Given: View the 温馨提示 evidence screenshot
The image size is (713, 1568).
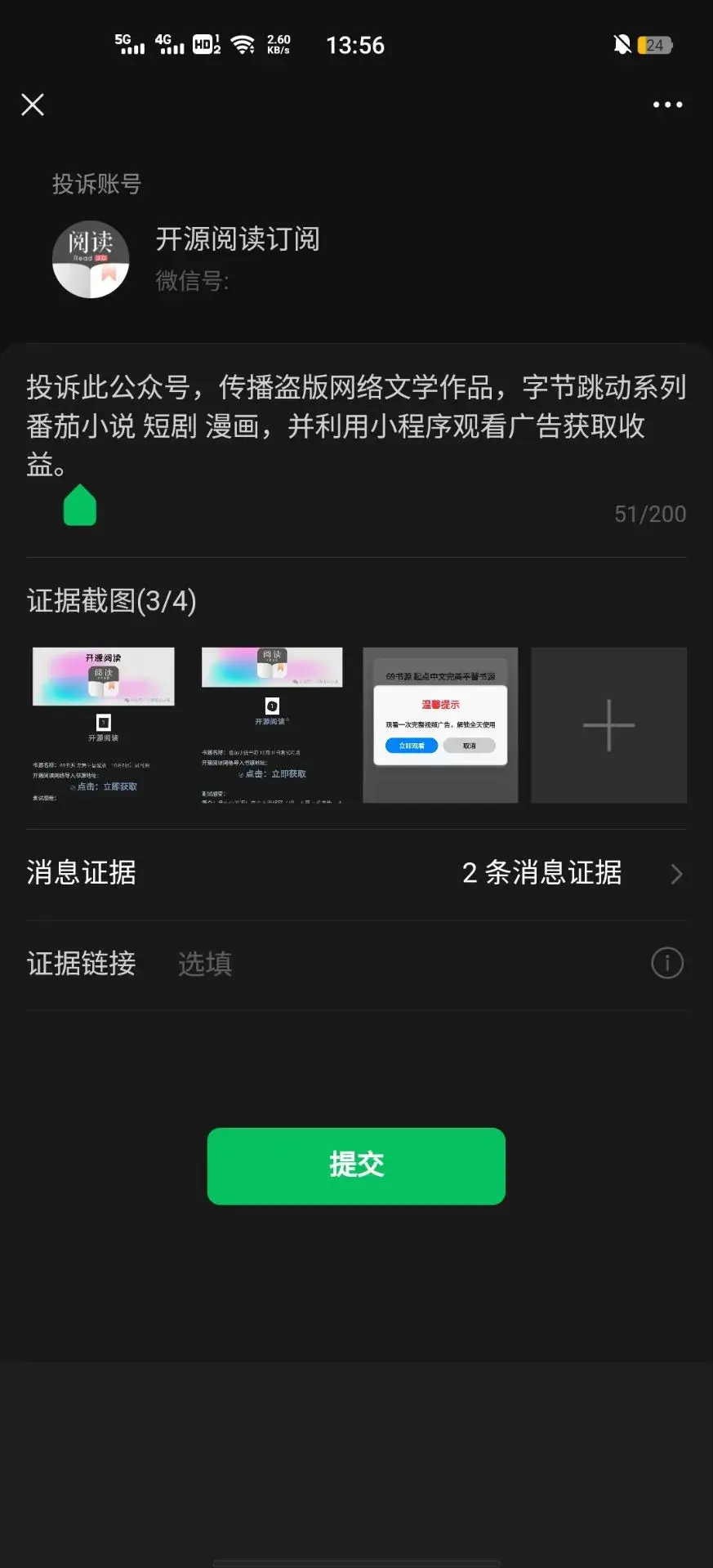Looking at the screenshot, I should tap(440, 725).
